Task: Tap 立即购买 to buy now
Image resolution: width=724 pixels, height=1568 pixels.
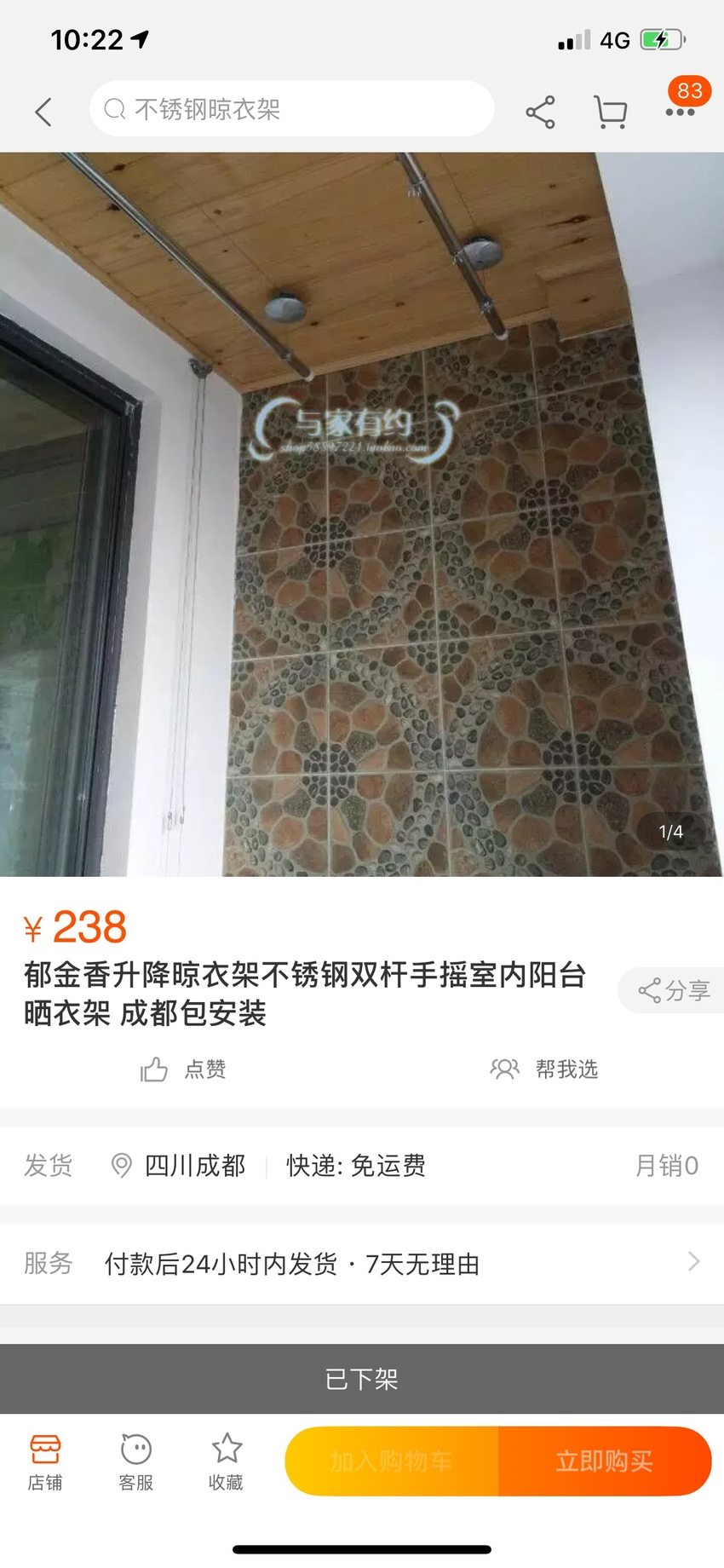Action: 605,1461
